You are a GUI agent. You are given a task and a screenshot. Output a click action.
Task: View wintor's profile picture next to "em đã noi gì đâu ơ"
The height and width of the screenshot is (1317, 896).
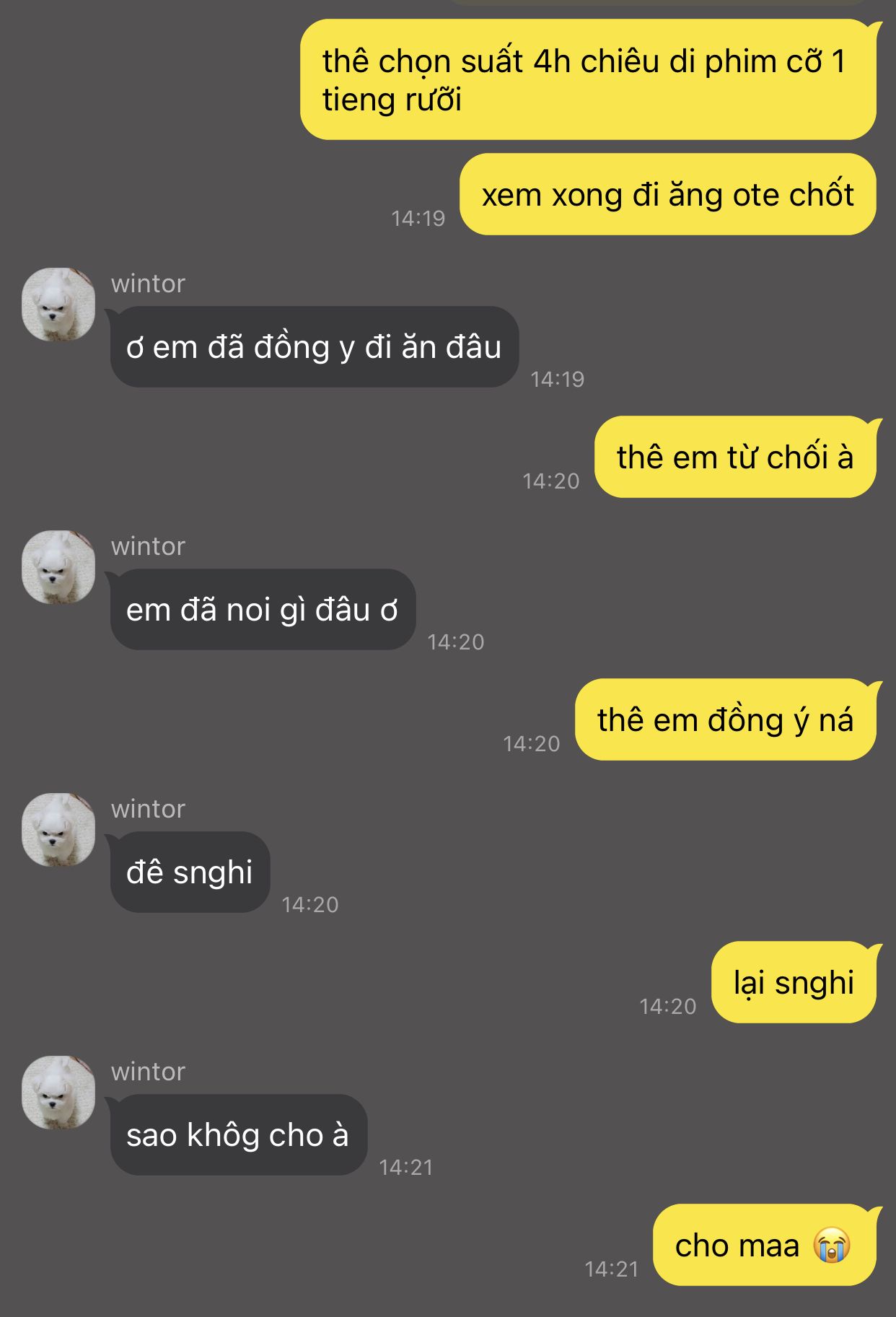[x=58, y=567]
